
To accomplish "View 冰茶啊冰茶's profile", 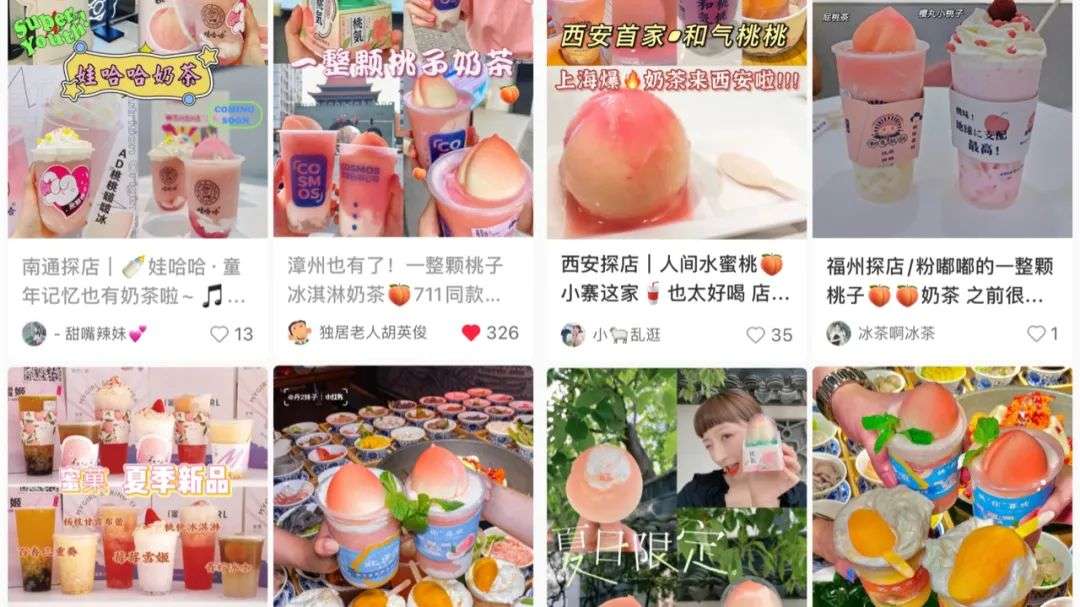I will point(838,333).
